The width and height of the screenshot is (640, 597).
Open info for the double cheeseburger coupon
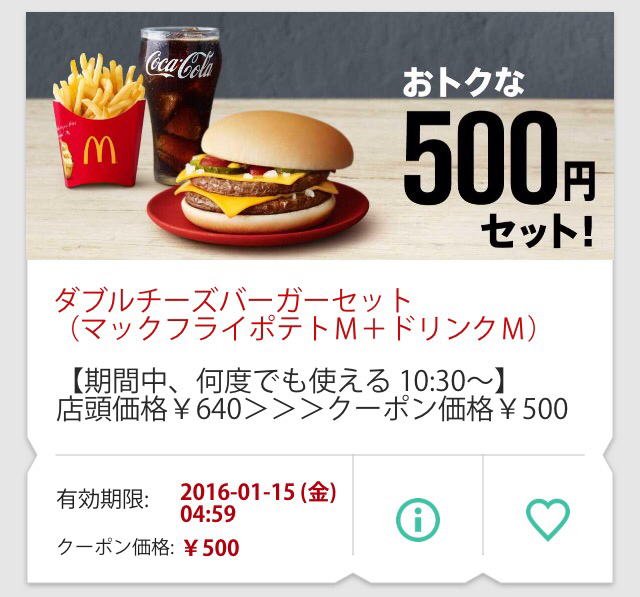tap(417, 519)
